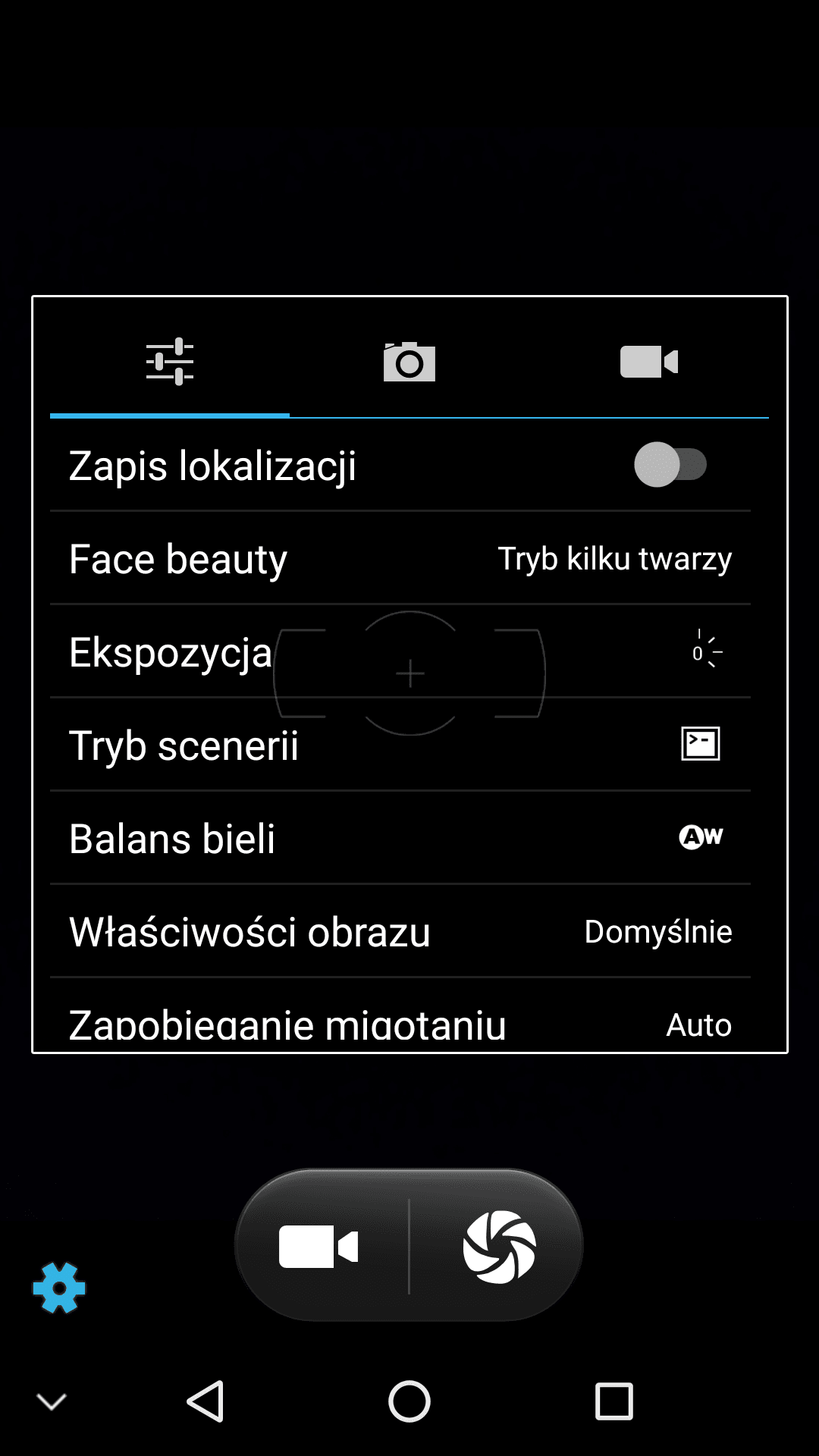Take a photo with shutter button
Screen dimensions: 819x1456
point(500,1246)
